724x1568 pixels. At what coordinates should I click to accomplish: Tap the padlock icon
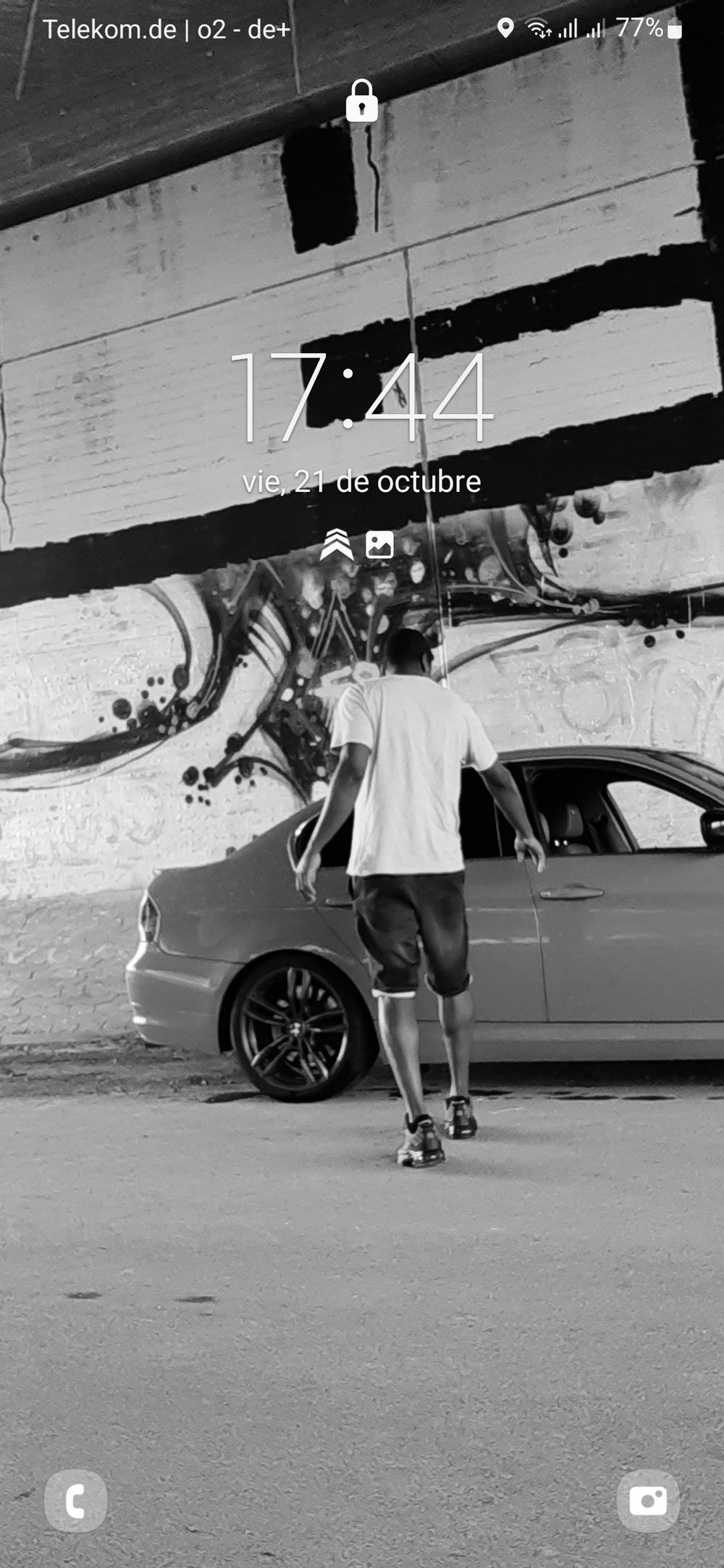pyautogui.click(x=362, y=101)
